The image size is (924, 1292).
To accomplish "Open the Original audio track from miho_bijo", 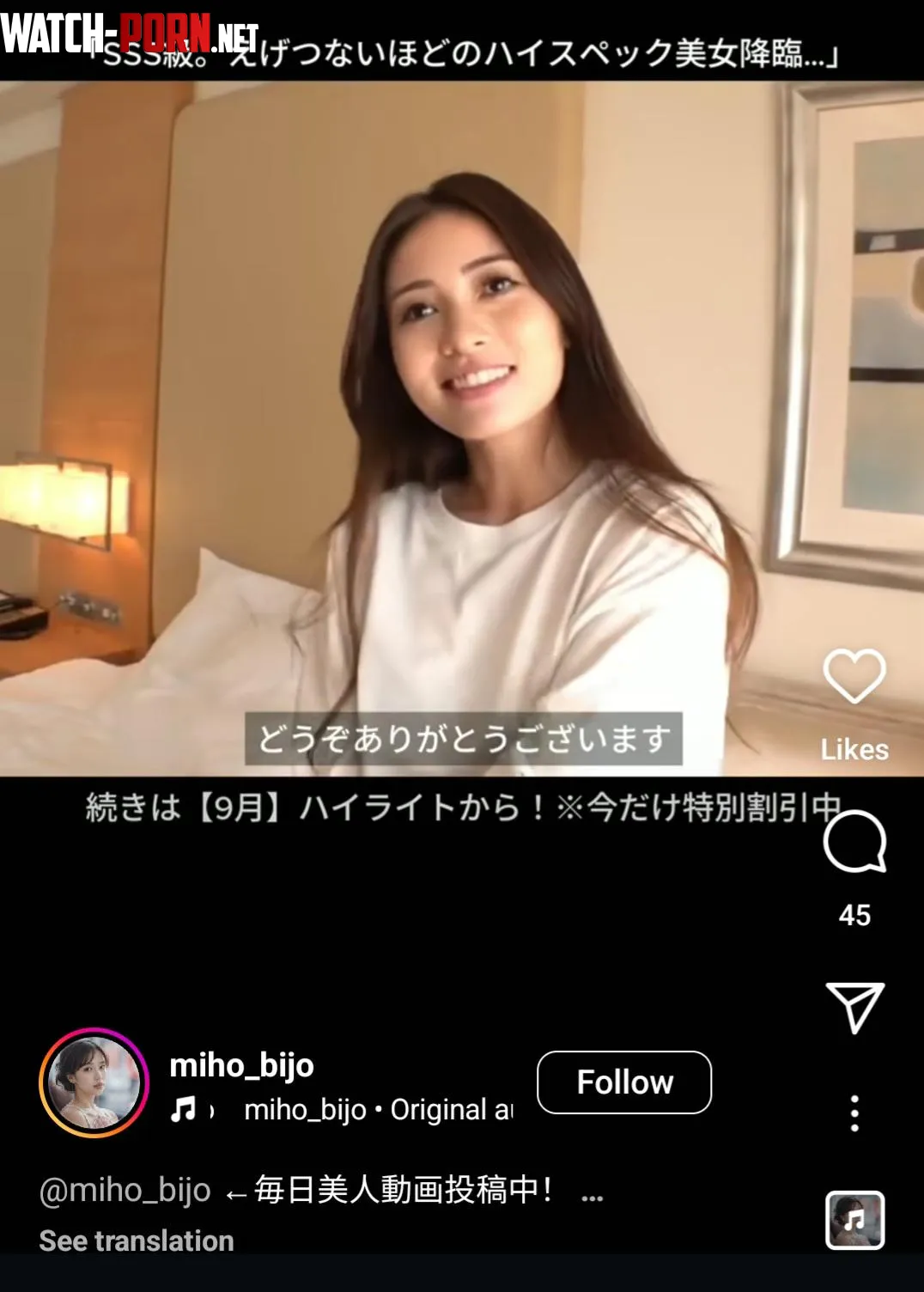I will pyautogui.click(x=378, y=1110).
